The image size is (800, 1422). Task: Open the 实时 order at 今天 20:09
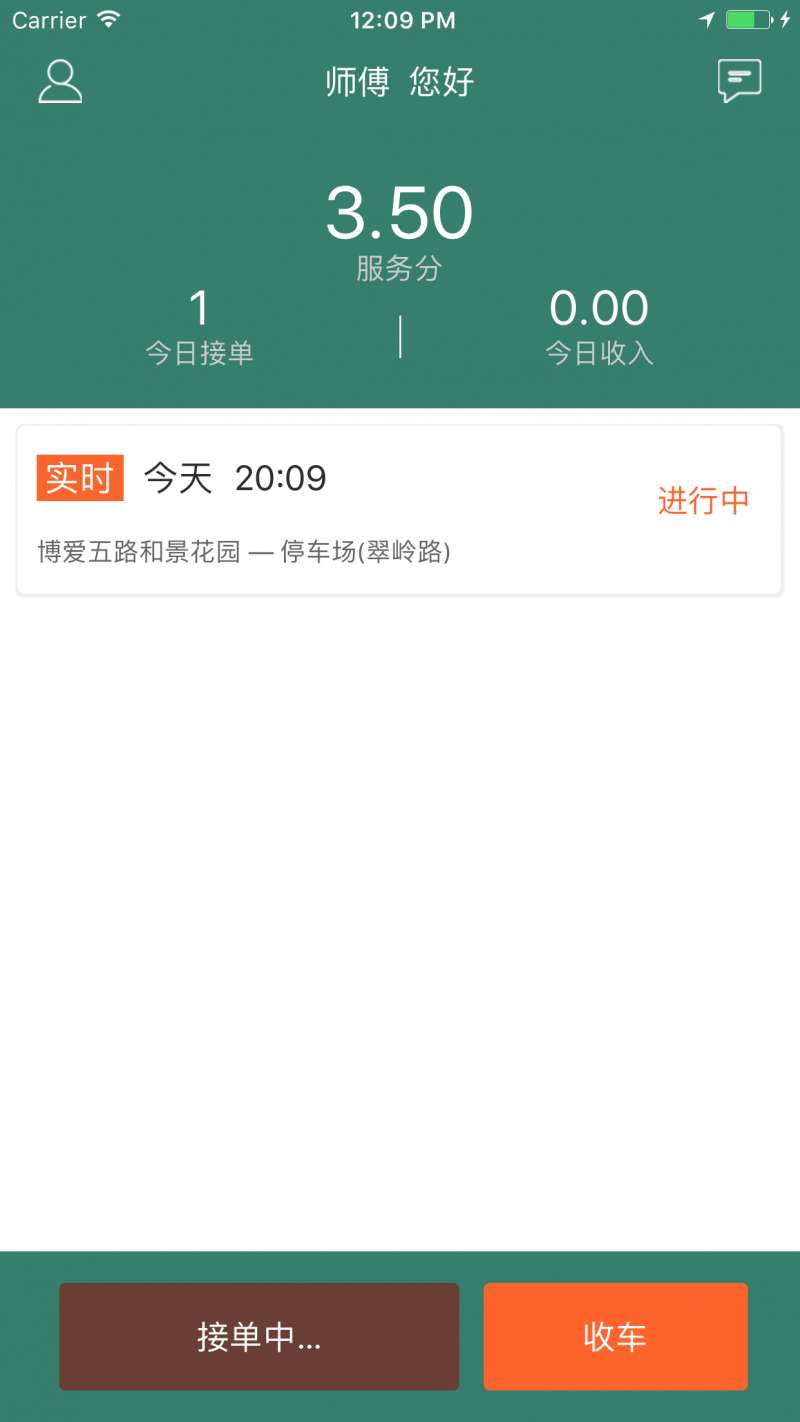point(400,510)
